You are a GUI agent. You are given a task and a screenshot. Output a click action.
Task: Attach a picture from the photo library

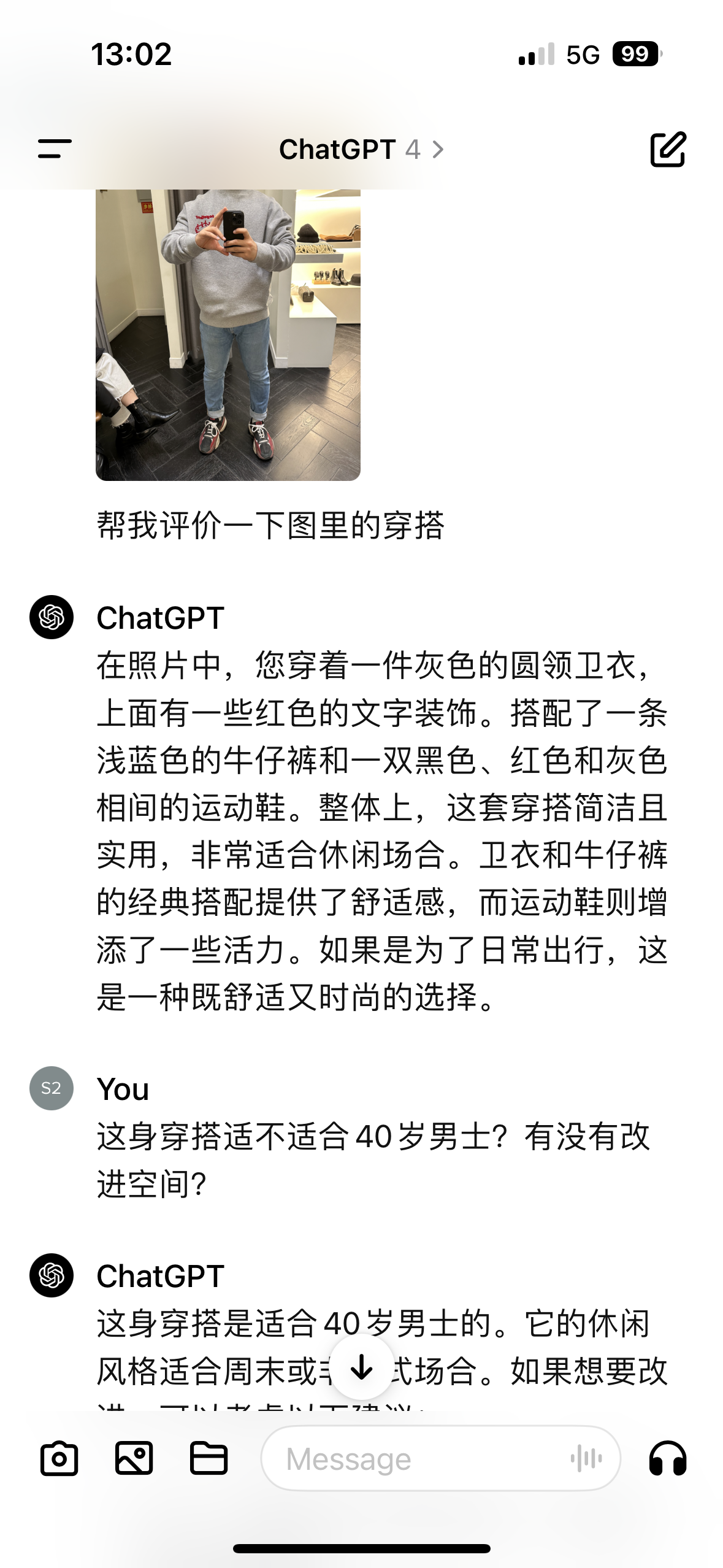pos(134,1458)
